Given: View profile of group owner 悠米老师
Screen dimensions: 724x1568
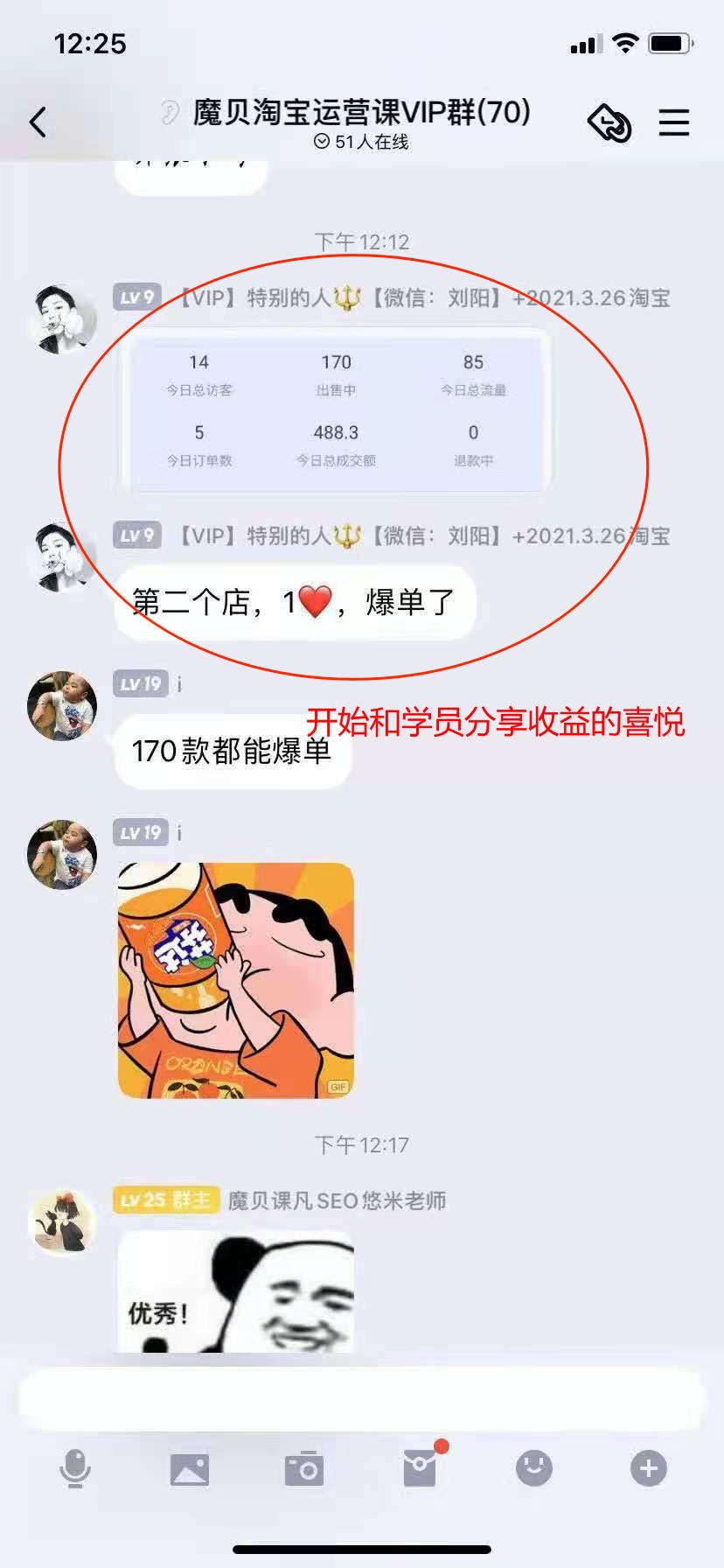Looking at the screenshot, I should [61, 1222].
